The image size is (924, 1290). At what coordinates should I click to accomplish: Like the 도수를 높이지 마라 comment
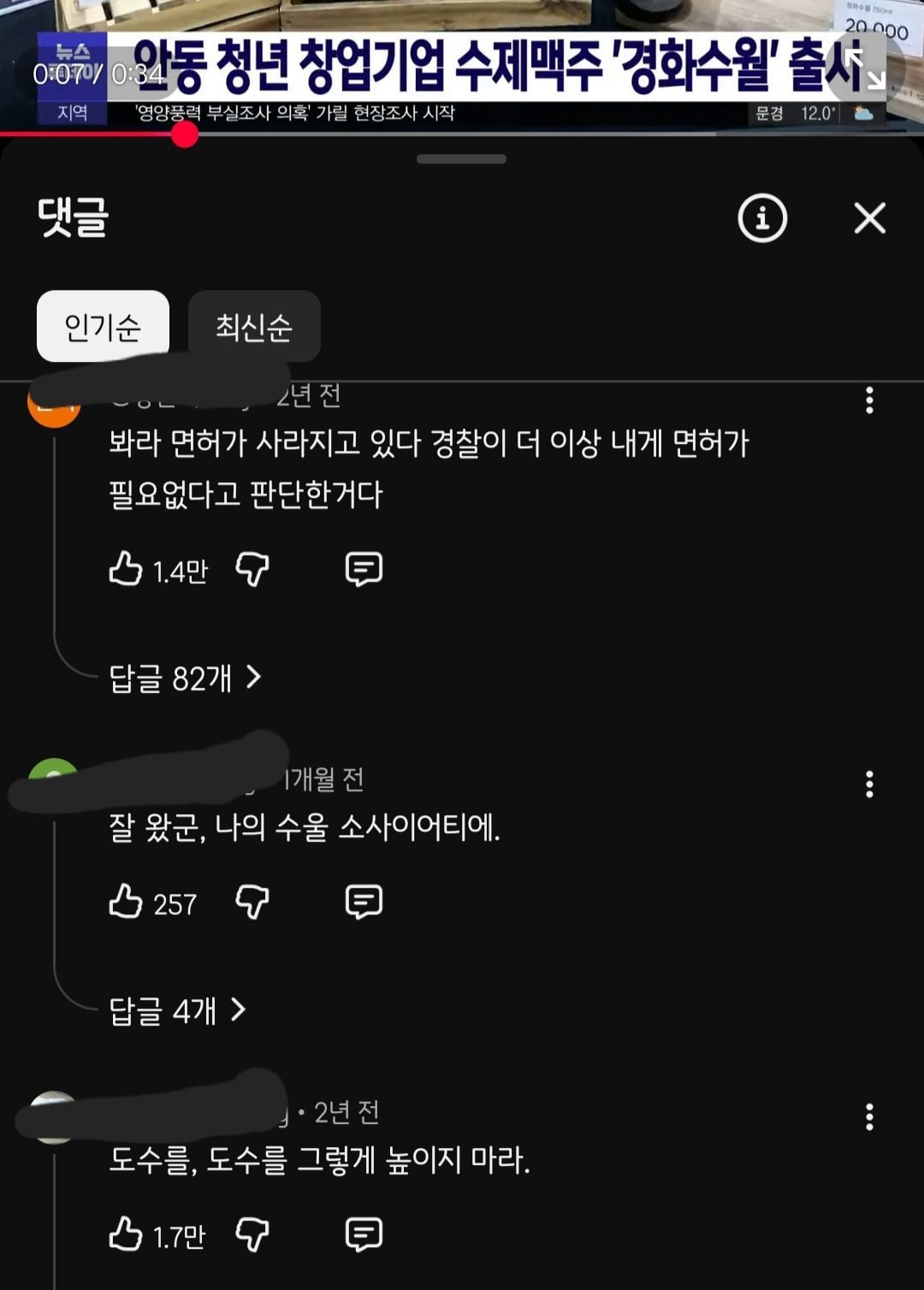126,1234
